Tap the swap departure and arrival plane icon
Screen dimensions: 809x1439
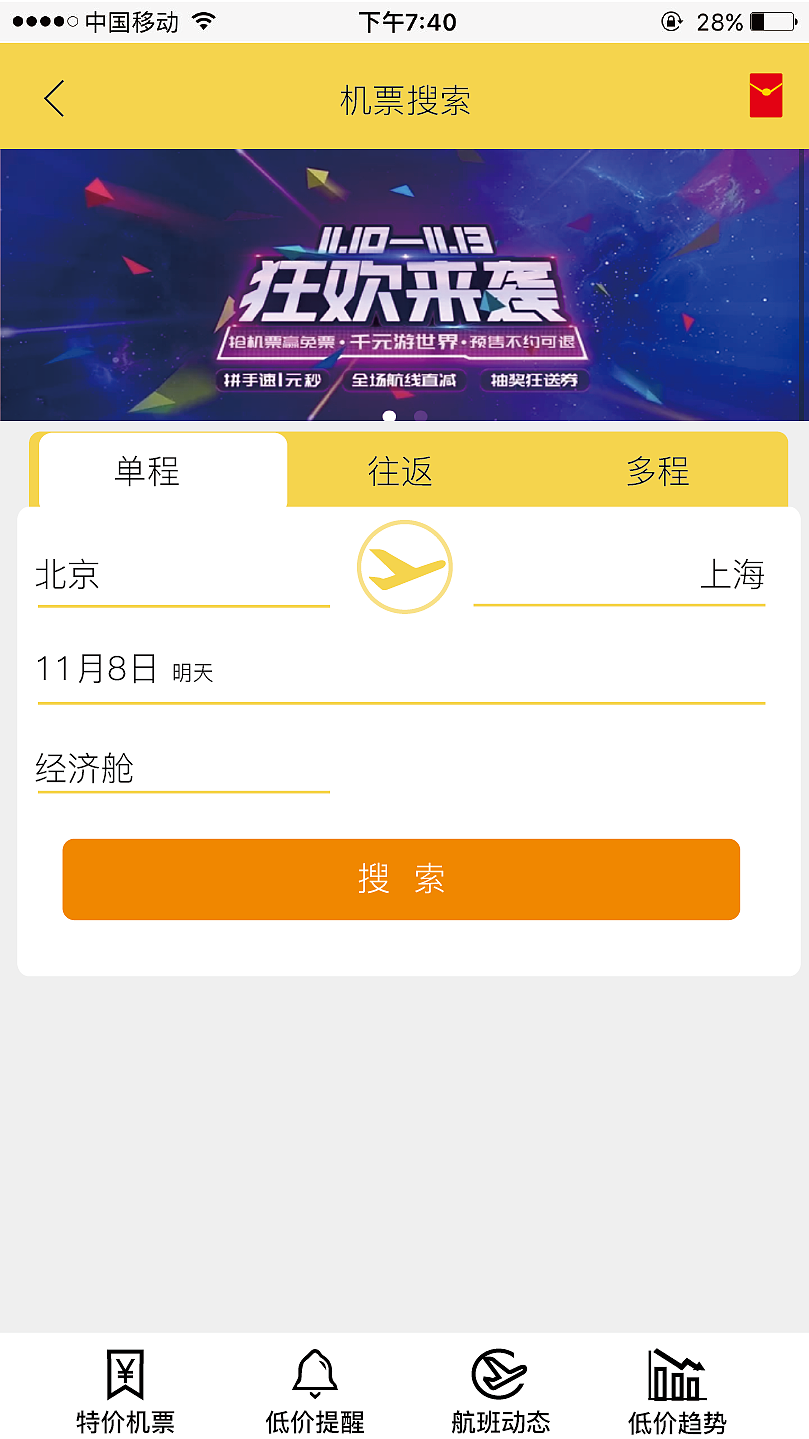[x=404, y=567]
